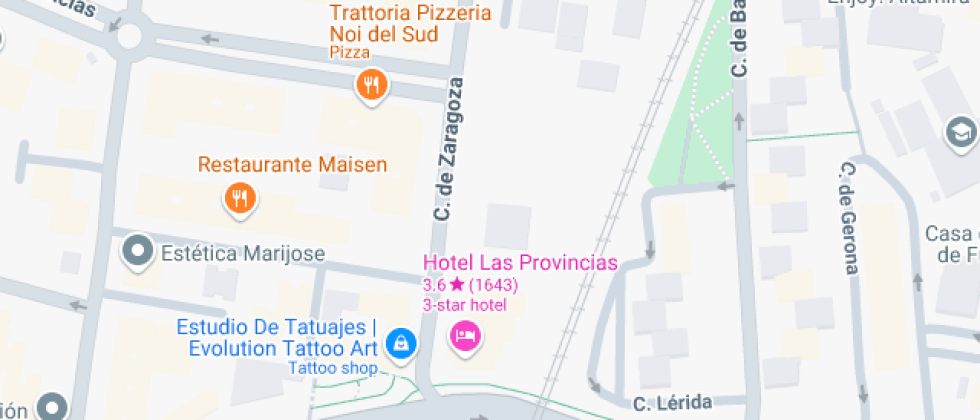
Task: View Hotel Las Provincias hotel pin
Action: tap(466, 334)
